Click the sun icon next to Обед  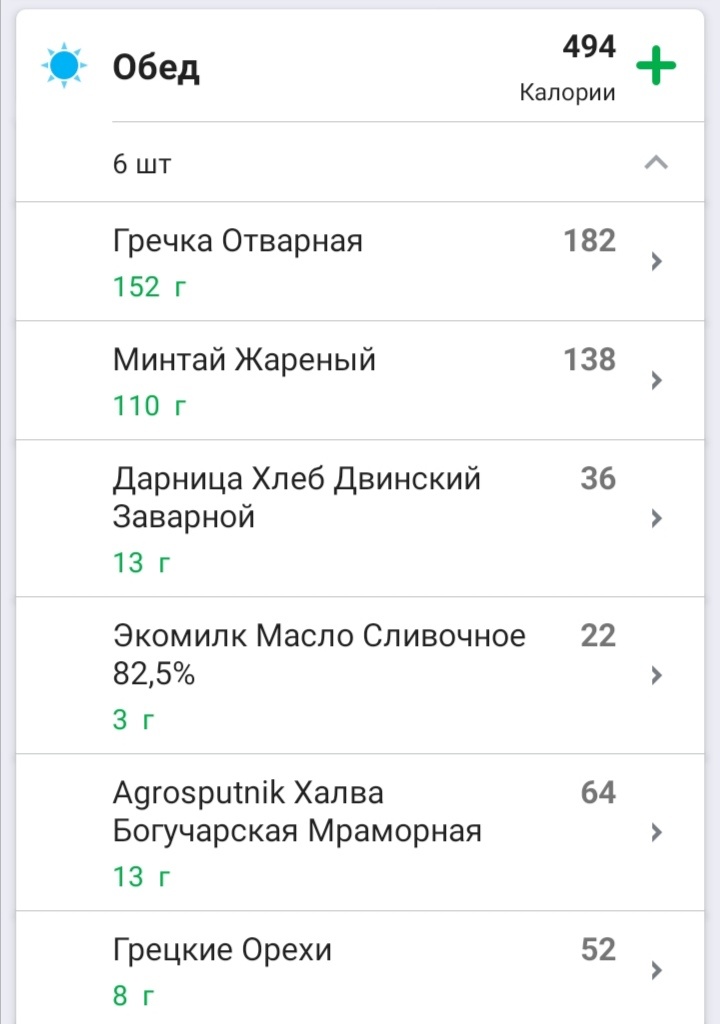[64, 65]
